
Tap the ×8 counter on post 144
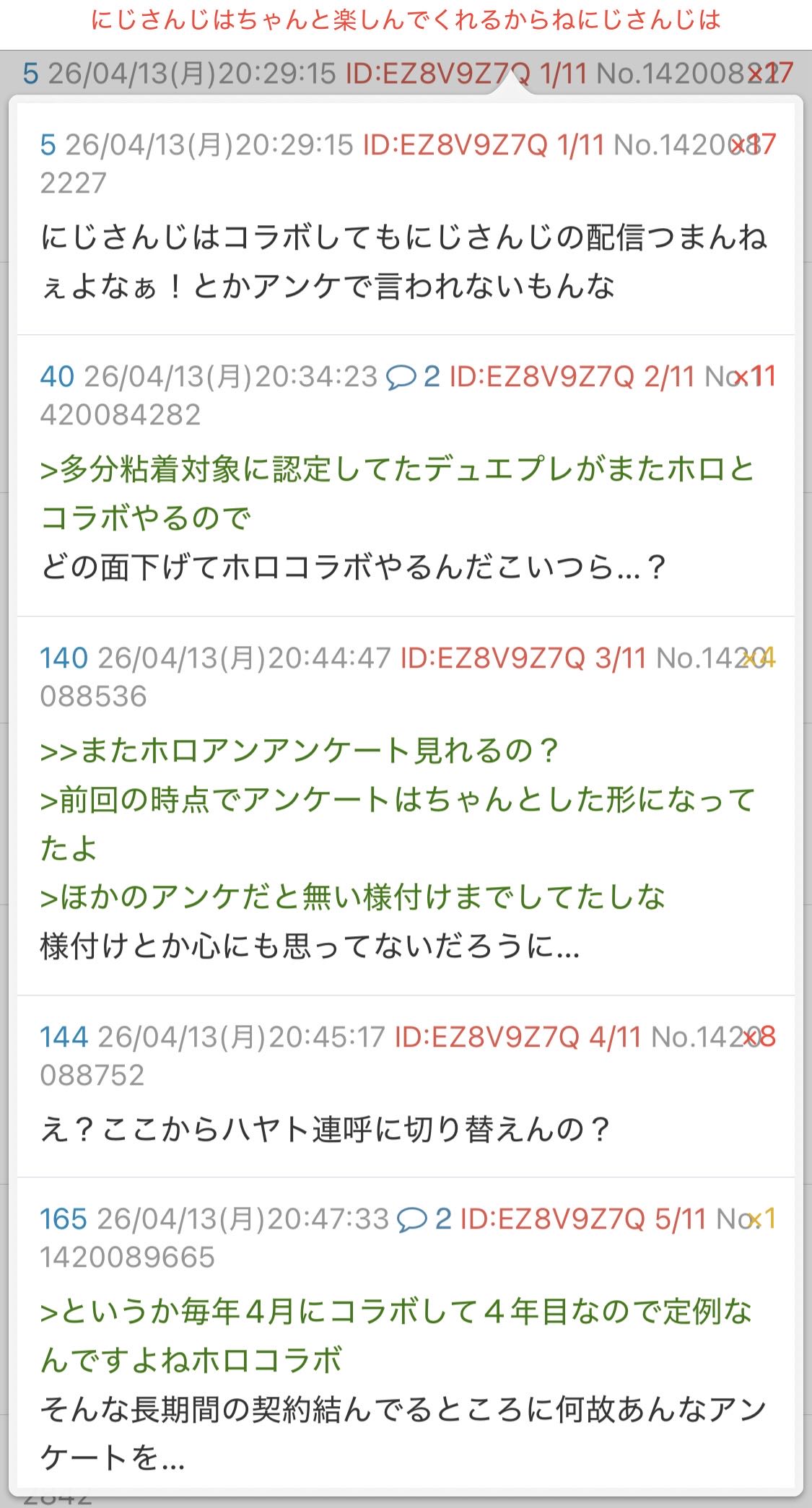tap(760, 1037)
